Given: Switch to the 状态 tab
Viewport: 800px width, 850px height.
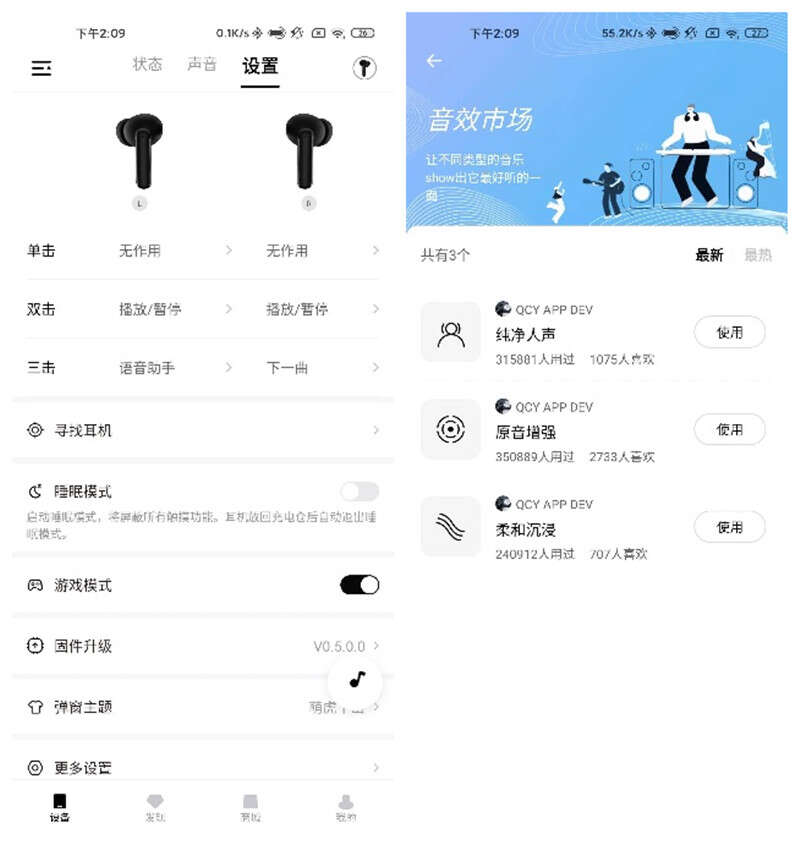Looking at the screenshot, I should pyautogui.click(x=148, y=65).
